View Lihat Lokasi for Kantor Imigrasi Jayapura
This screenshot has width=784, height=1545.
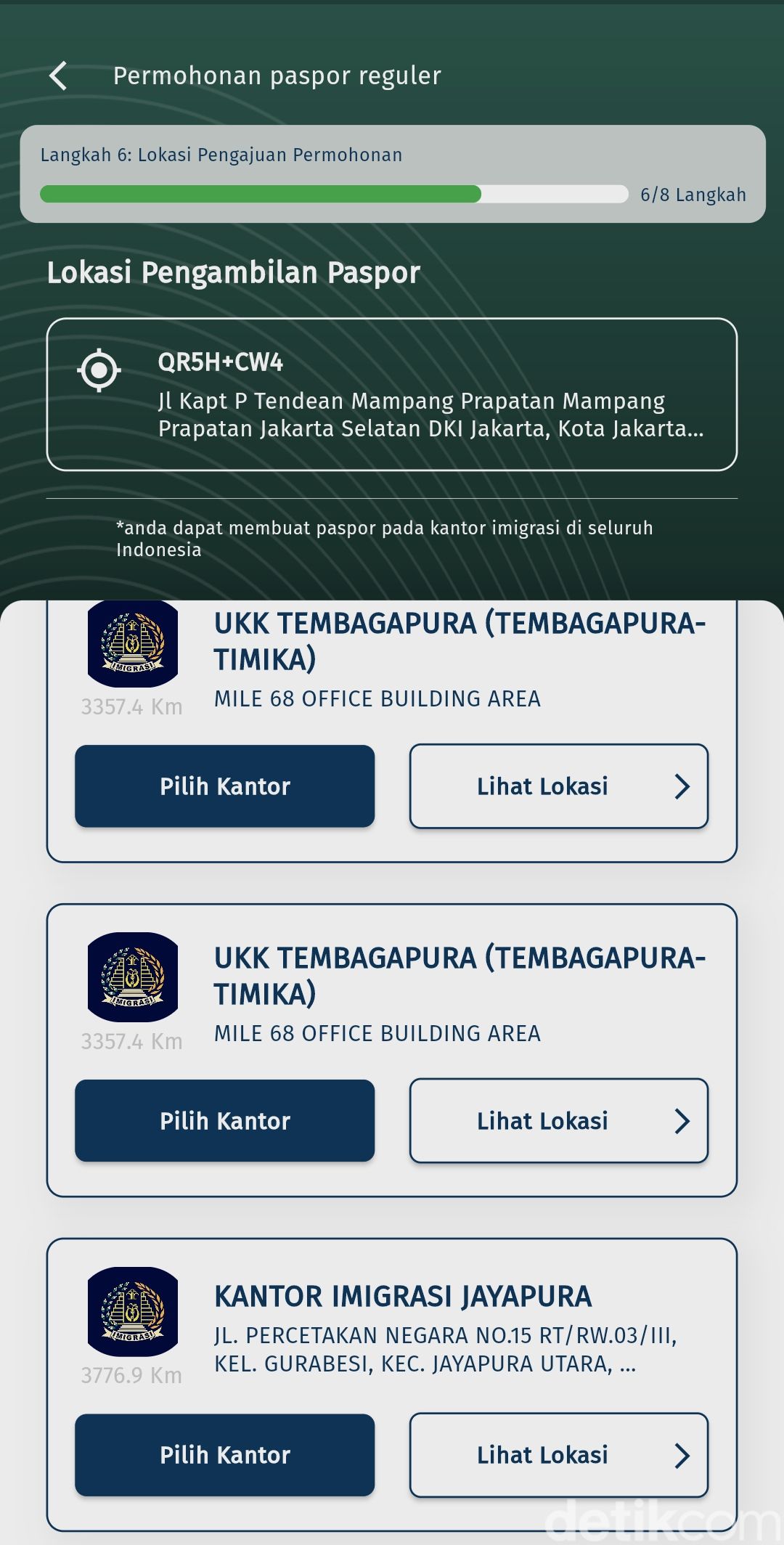(558, 1455)
